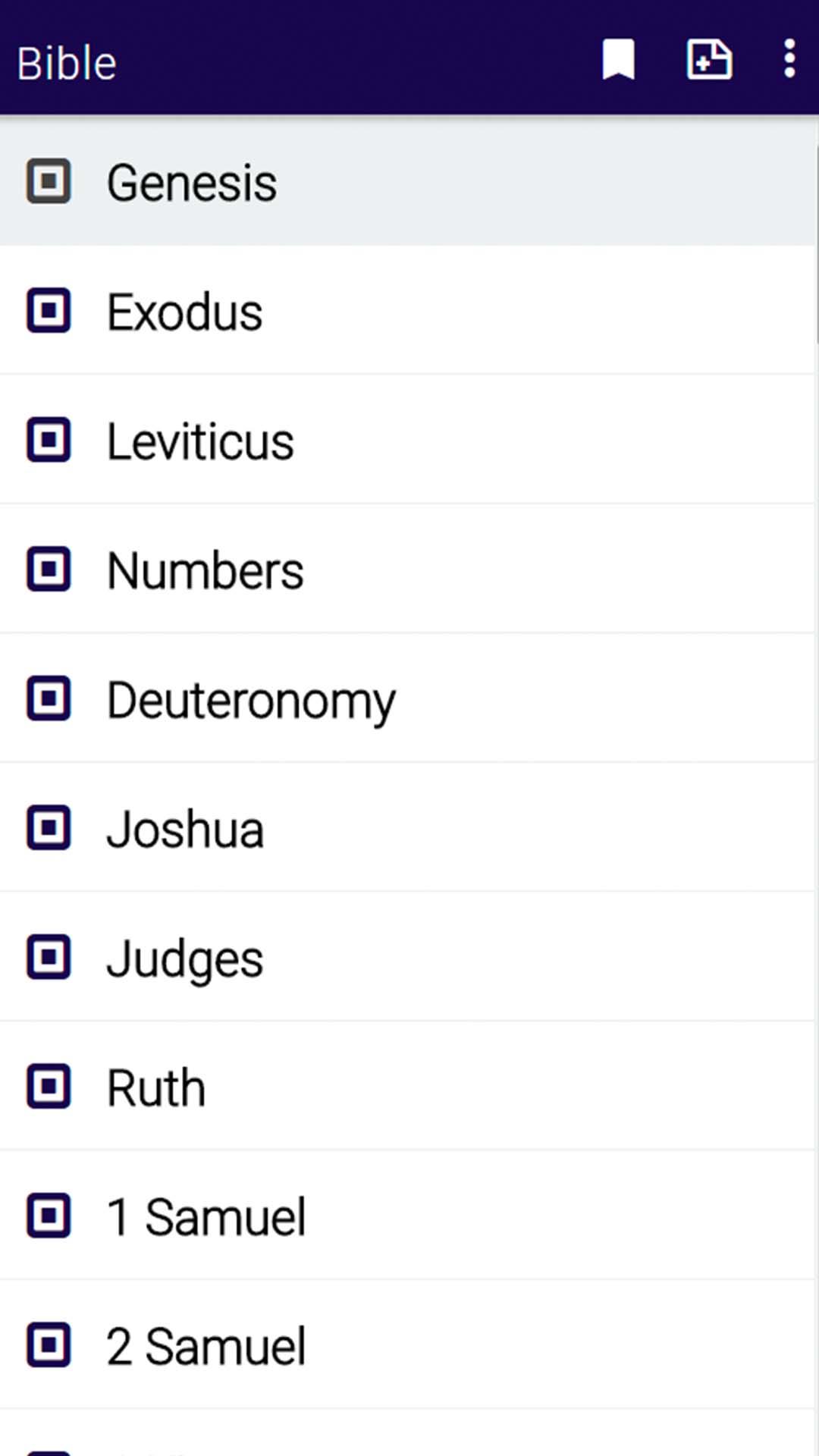Tap the add note icon
This screenshot has width=819, height=1456.
[x=709, y=59]
